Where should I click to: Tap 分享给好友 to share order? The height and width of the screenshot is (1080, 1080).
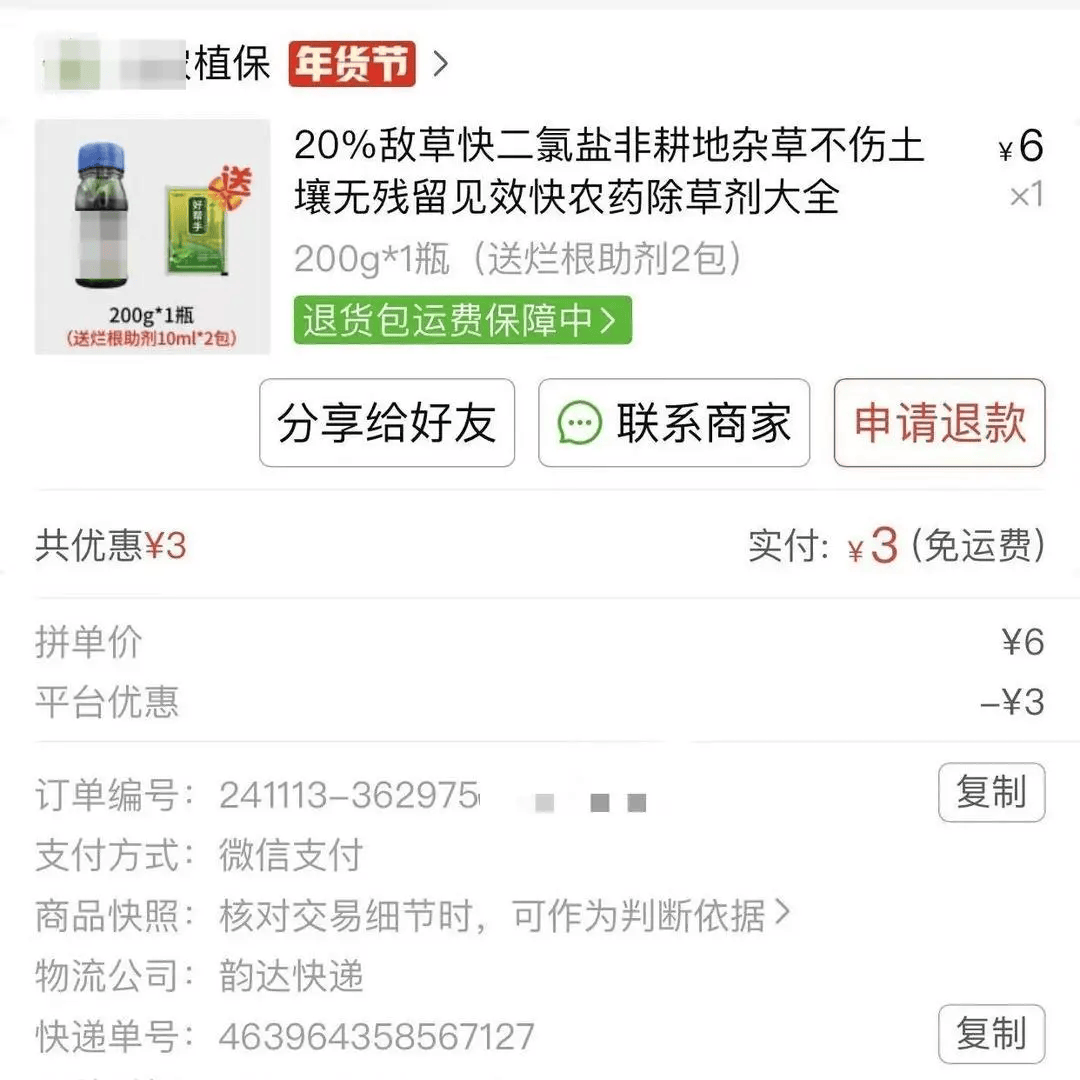pyautogui.click(x=387, y=423)
